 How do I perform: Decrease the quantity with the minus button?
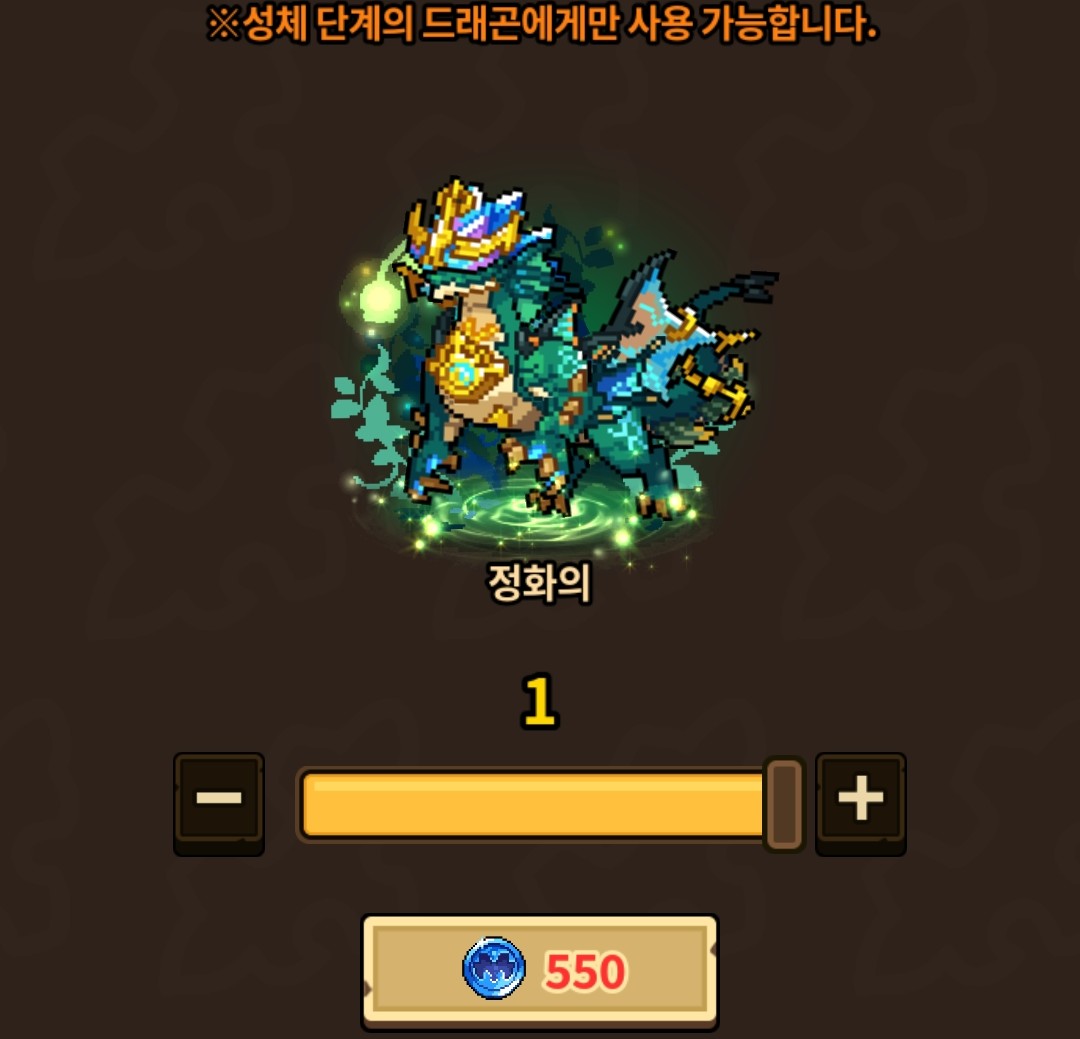[x=219, y=802]
